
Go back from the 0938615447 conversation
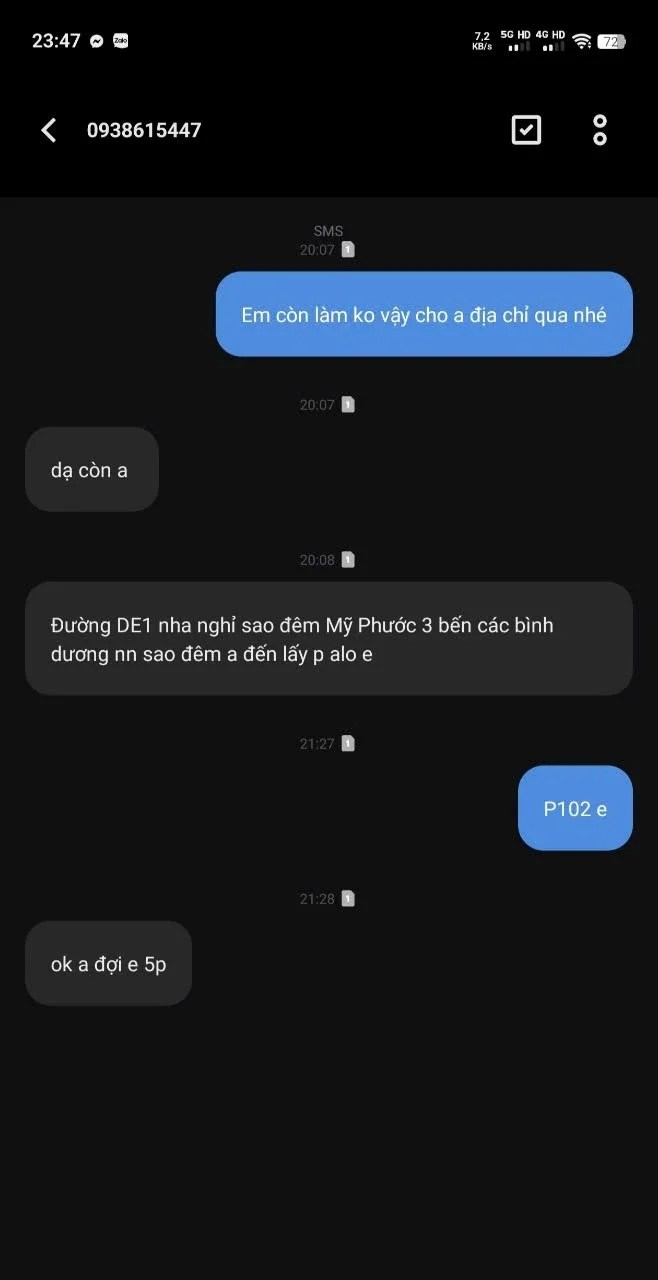tap(48, 130)
